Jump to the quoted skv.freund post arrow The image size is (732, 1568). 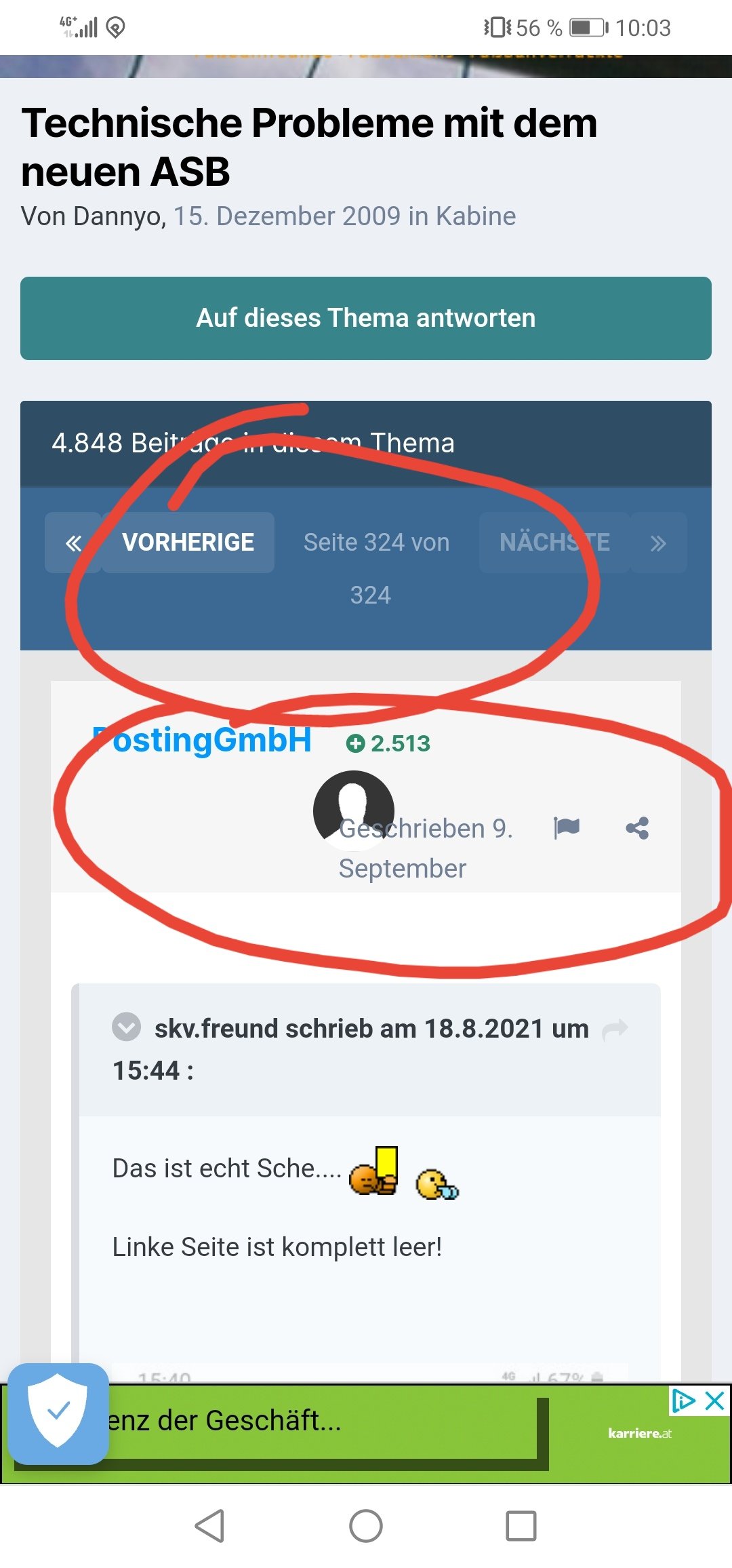coord(615,1029)
